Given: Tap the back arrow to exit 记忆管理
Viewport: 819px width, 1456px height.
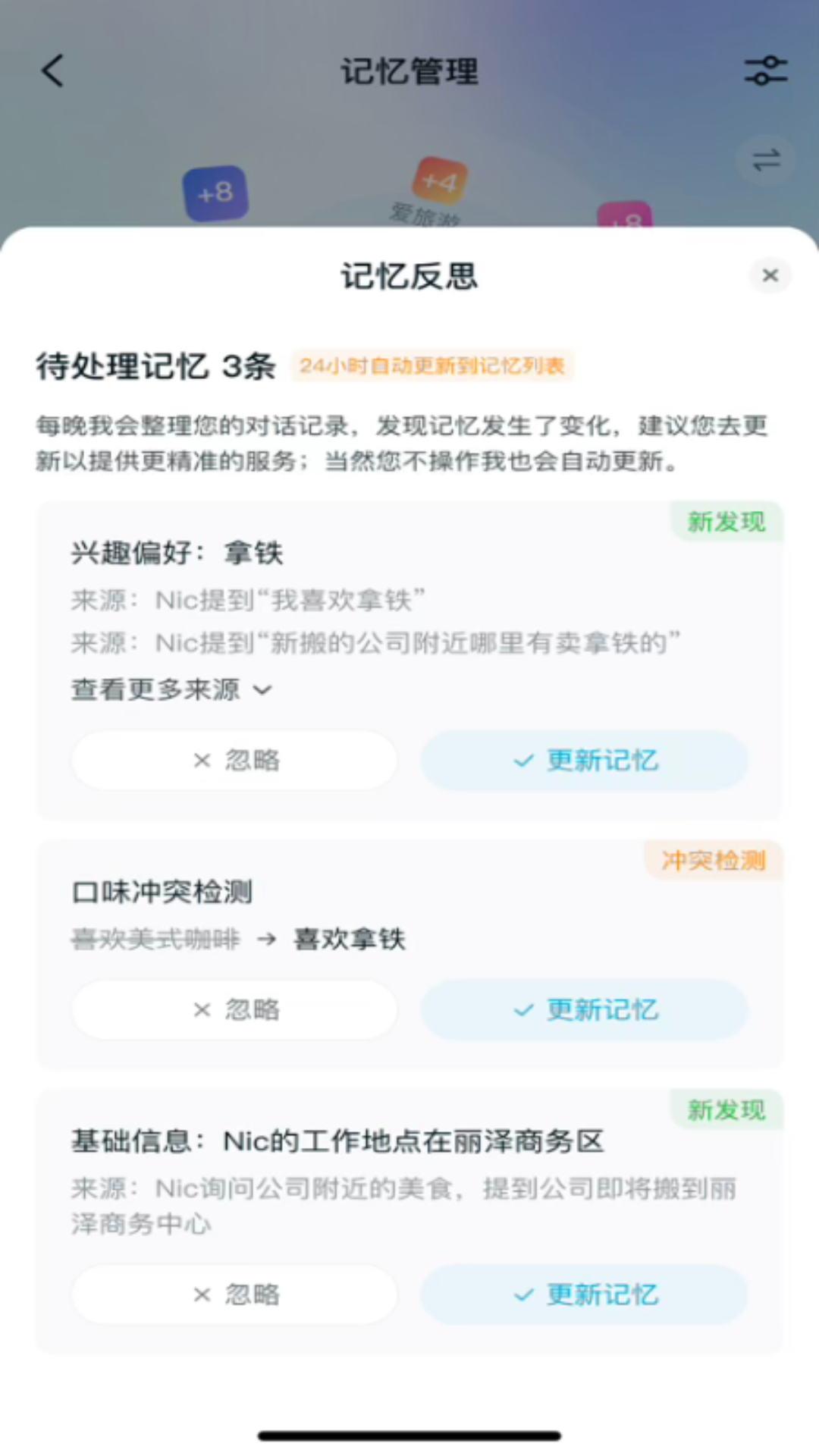Looking at the screenshot, I should [51, 71].
